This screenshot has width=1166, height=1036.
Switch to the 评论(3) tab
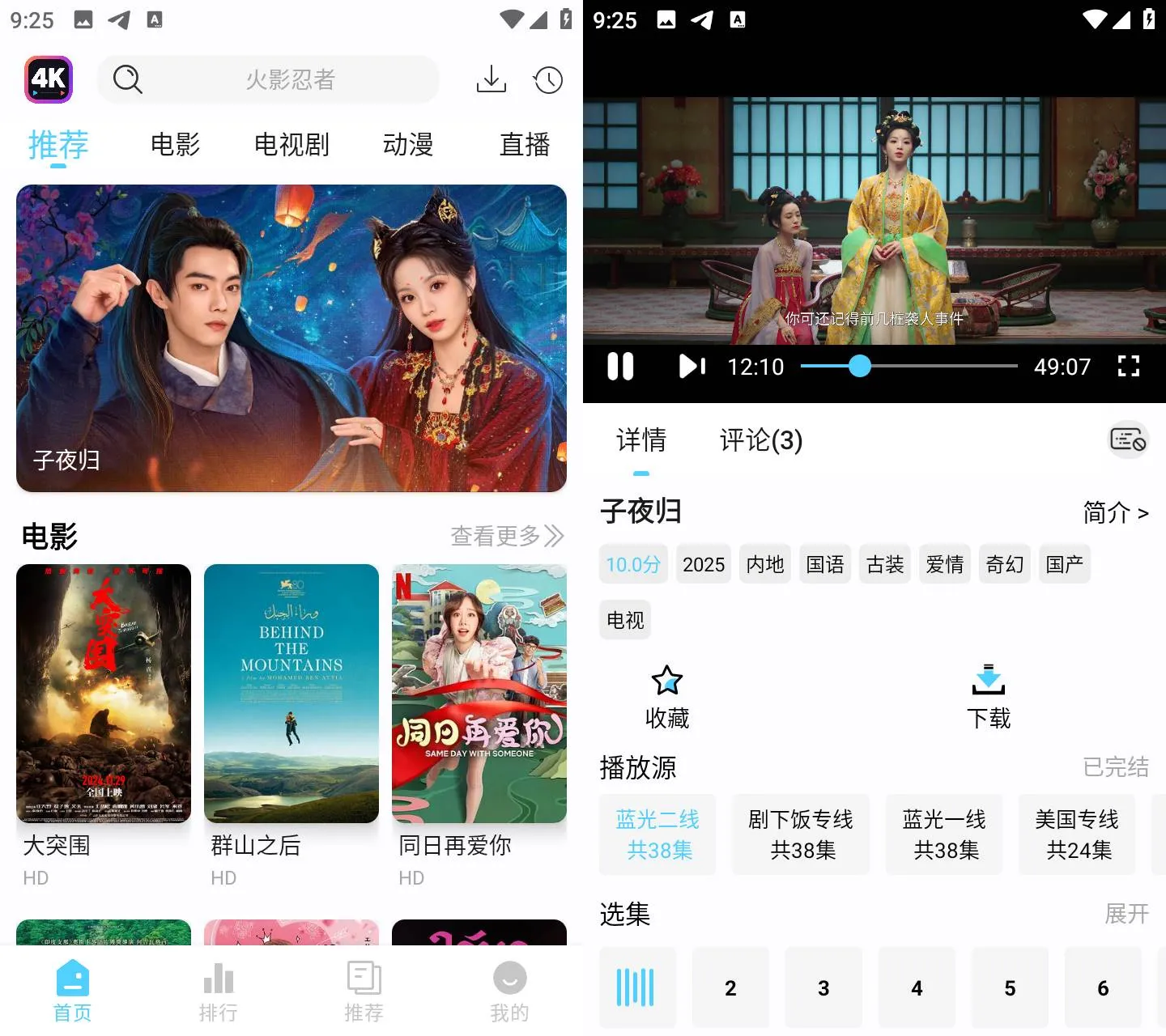pyautogui.click(x=761, y=440)
